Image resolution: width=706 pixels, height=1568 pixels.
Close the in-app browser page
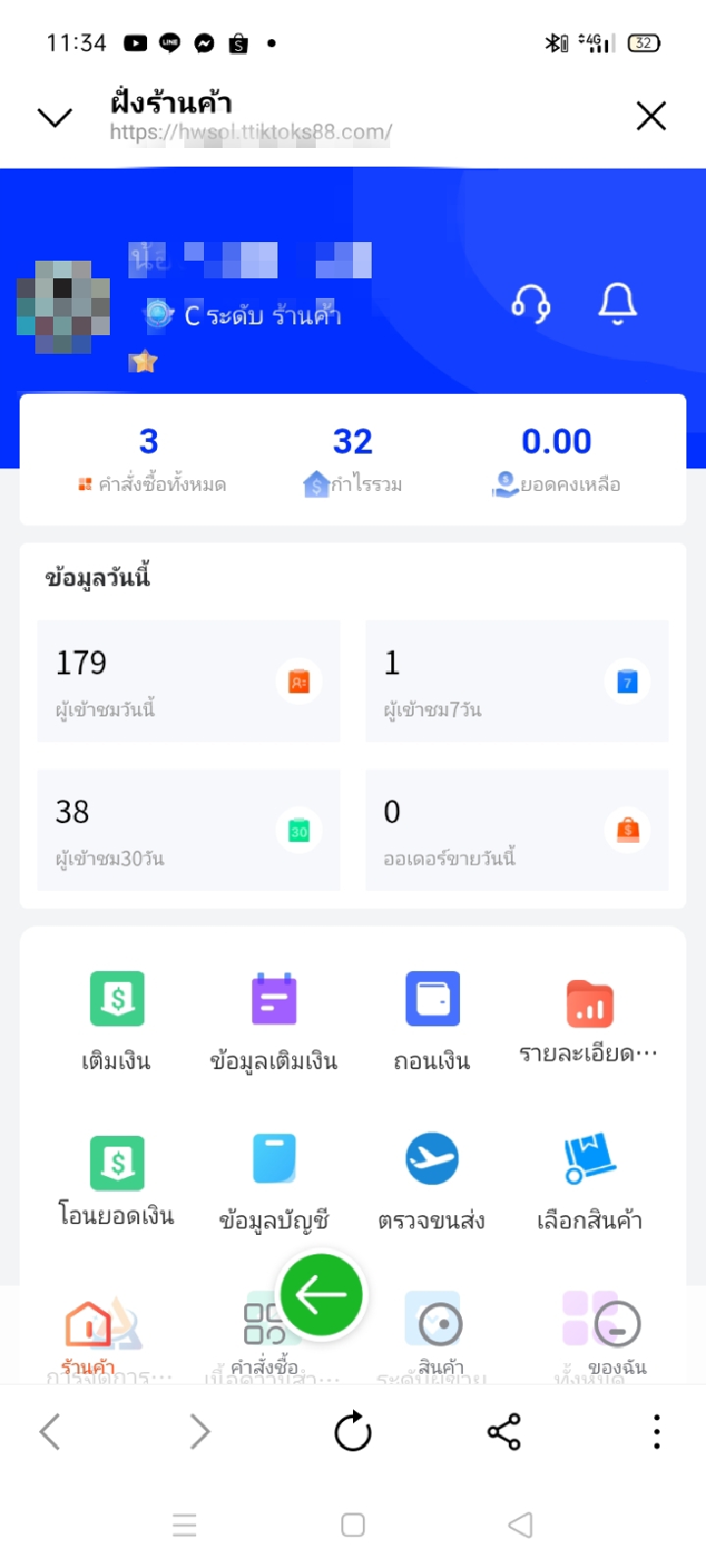[651, 117]
